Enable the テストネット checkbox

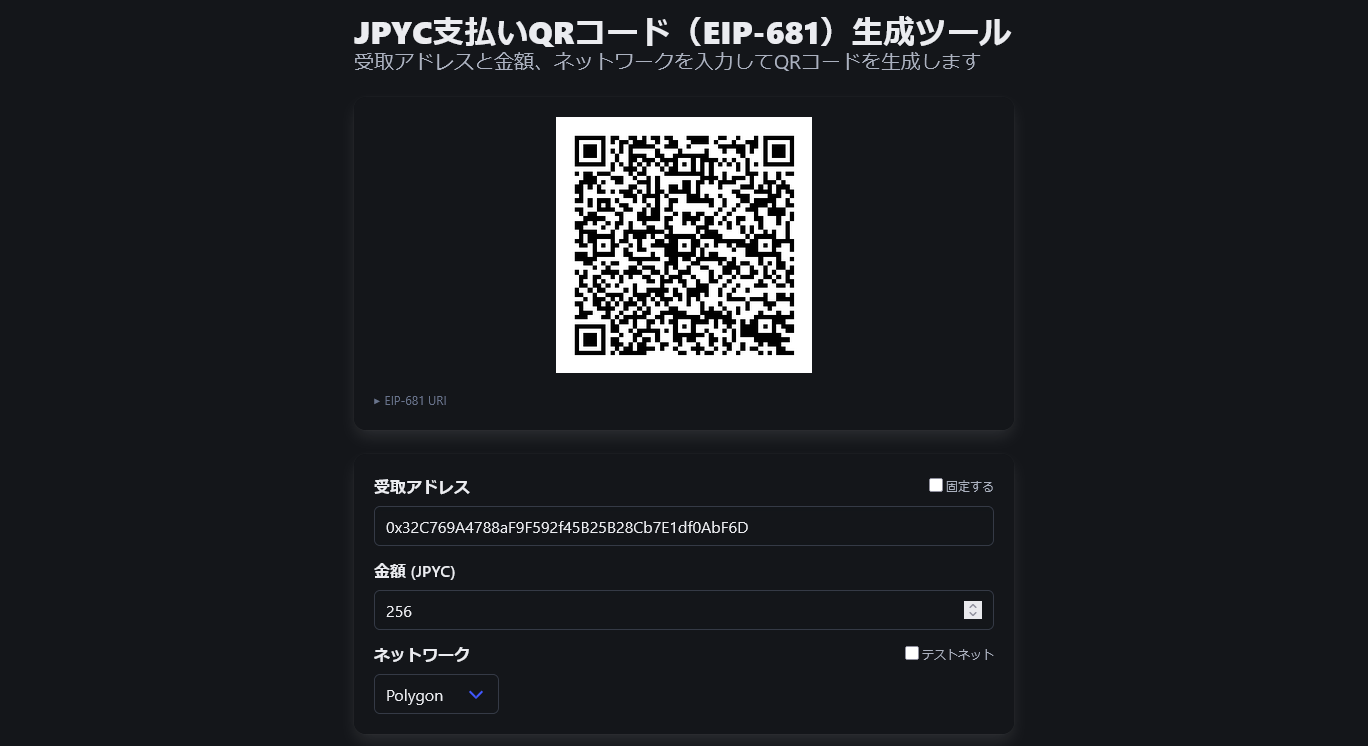(x=912, y=653)
